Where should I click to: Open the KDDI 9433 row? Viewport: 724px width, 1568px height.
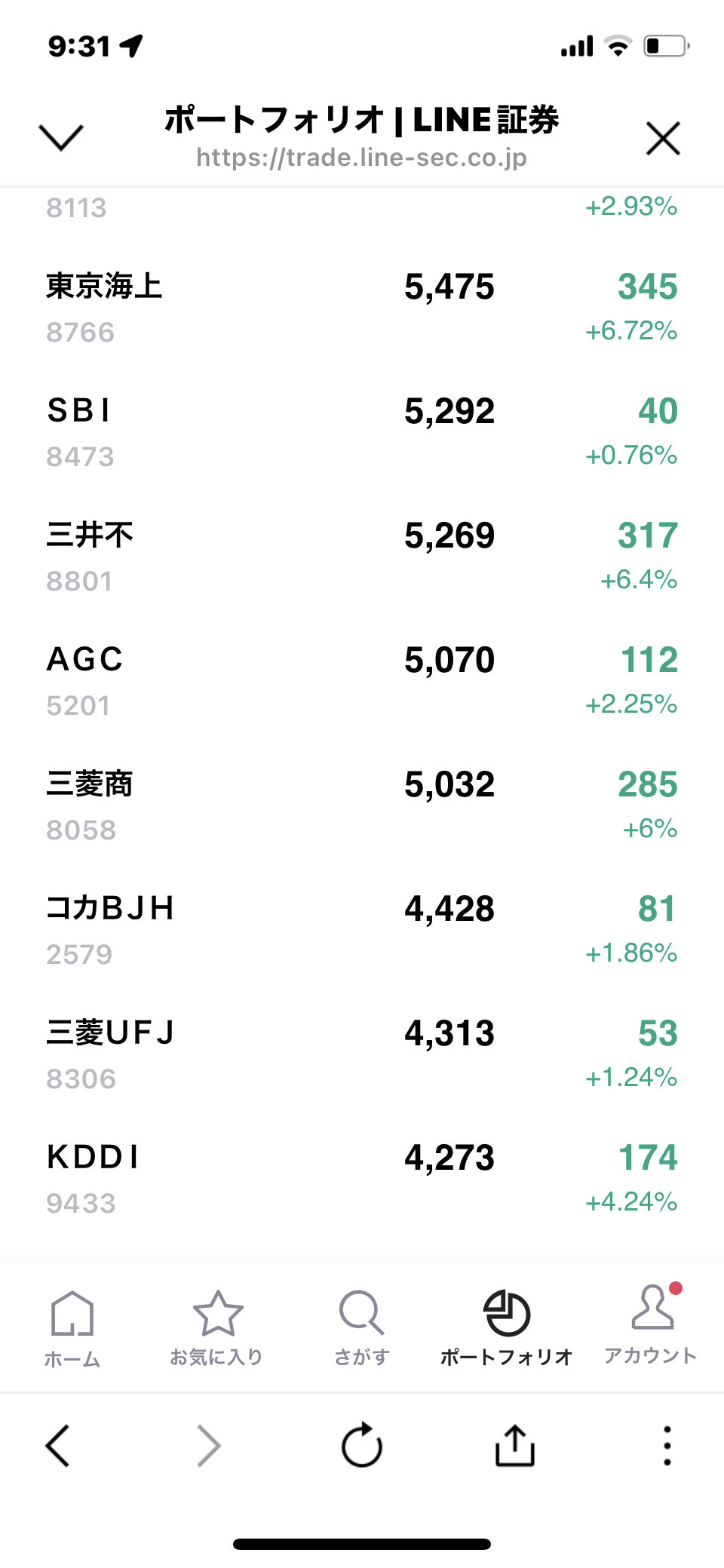tap(362, 1180)
